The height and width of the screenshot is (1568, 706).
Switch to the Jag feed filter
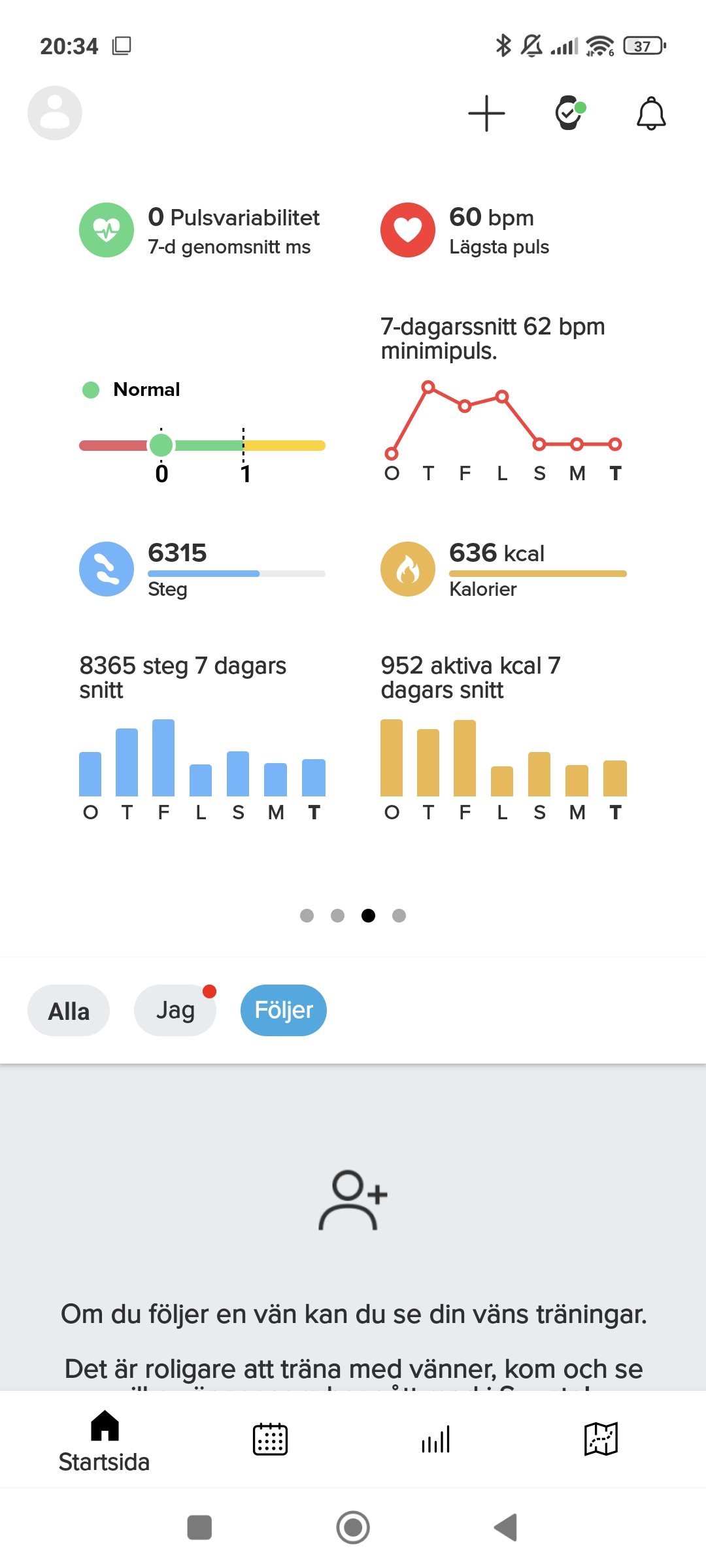click(x=175, y=1011)
